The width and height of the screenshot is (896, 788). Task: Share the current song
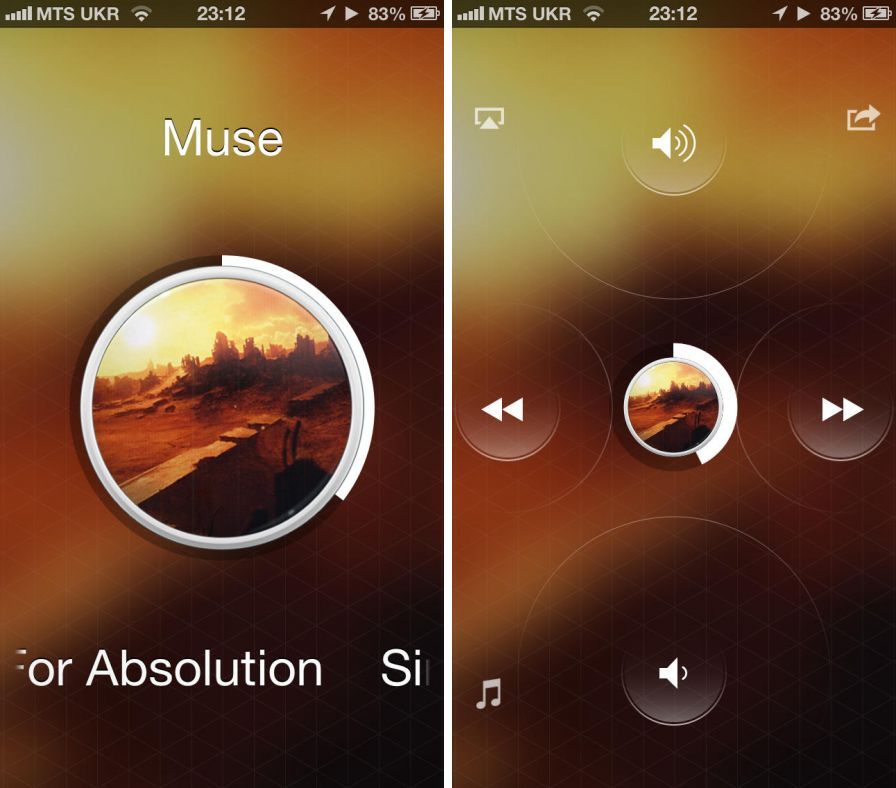[x=862, y=118]
